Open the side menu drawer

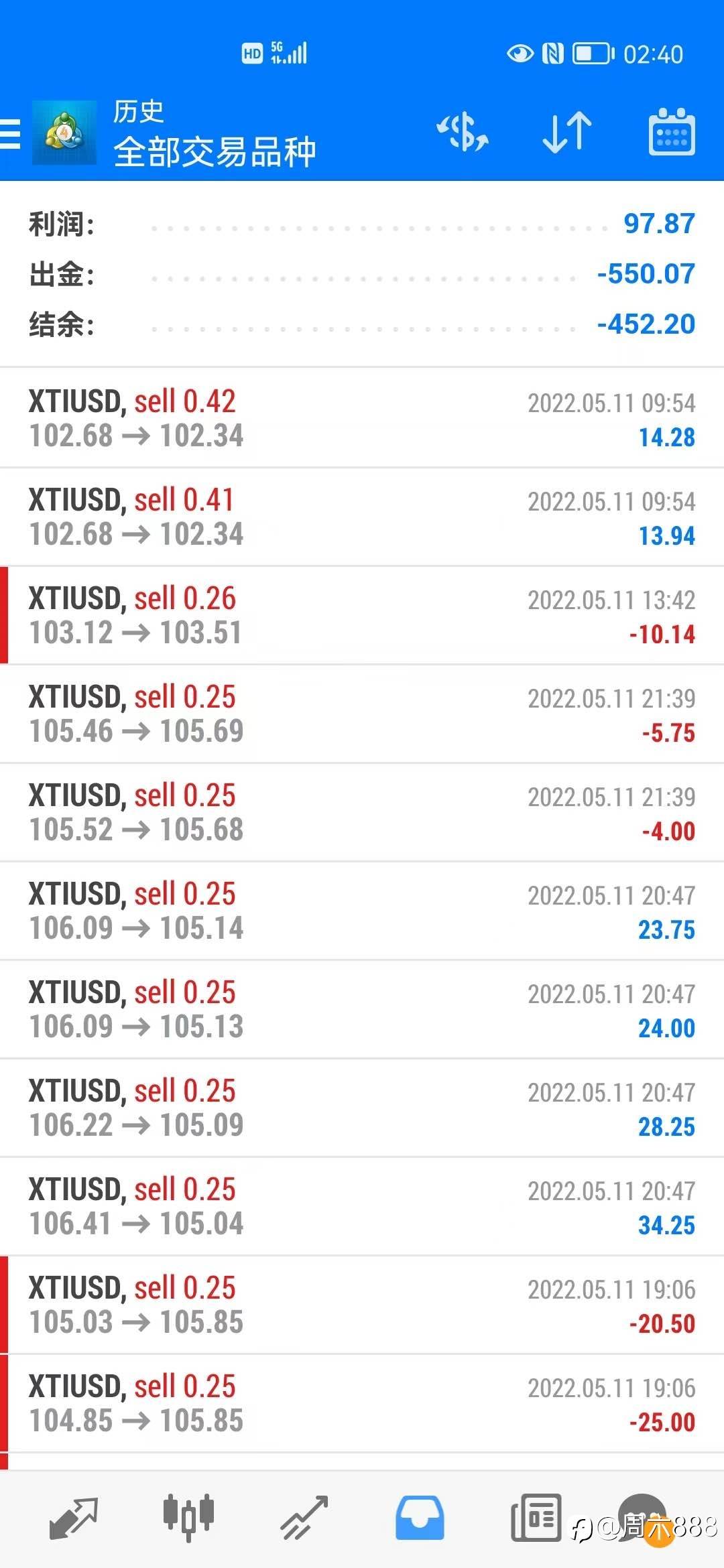coord(11,133)
